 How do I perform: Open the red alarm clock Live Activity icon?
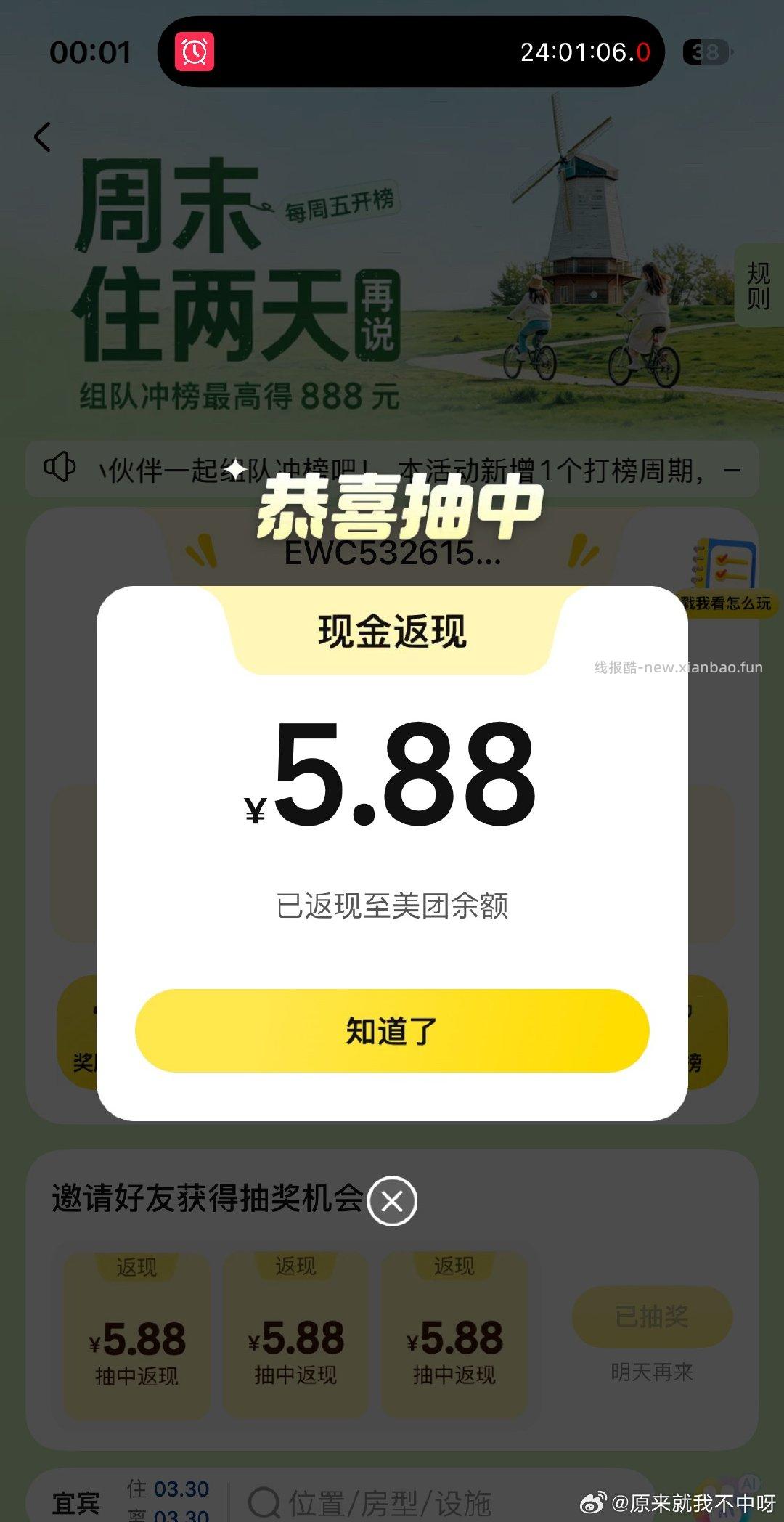point(195,51)
